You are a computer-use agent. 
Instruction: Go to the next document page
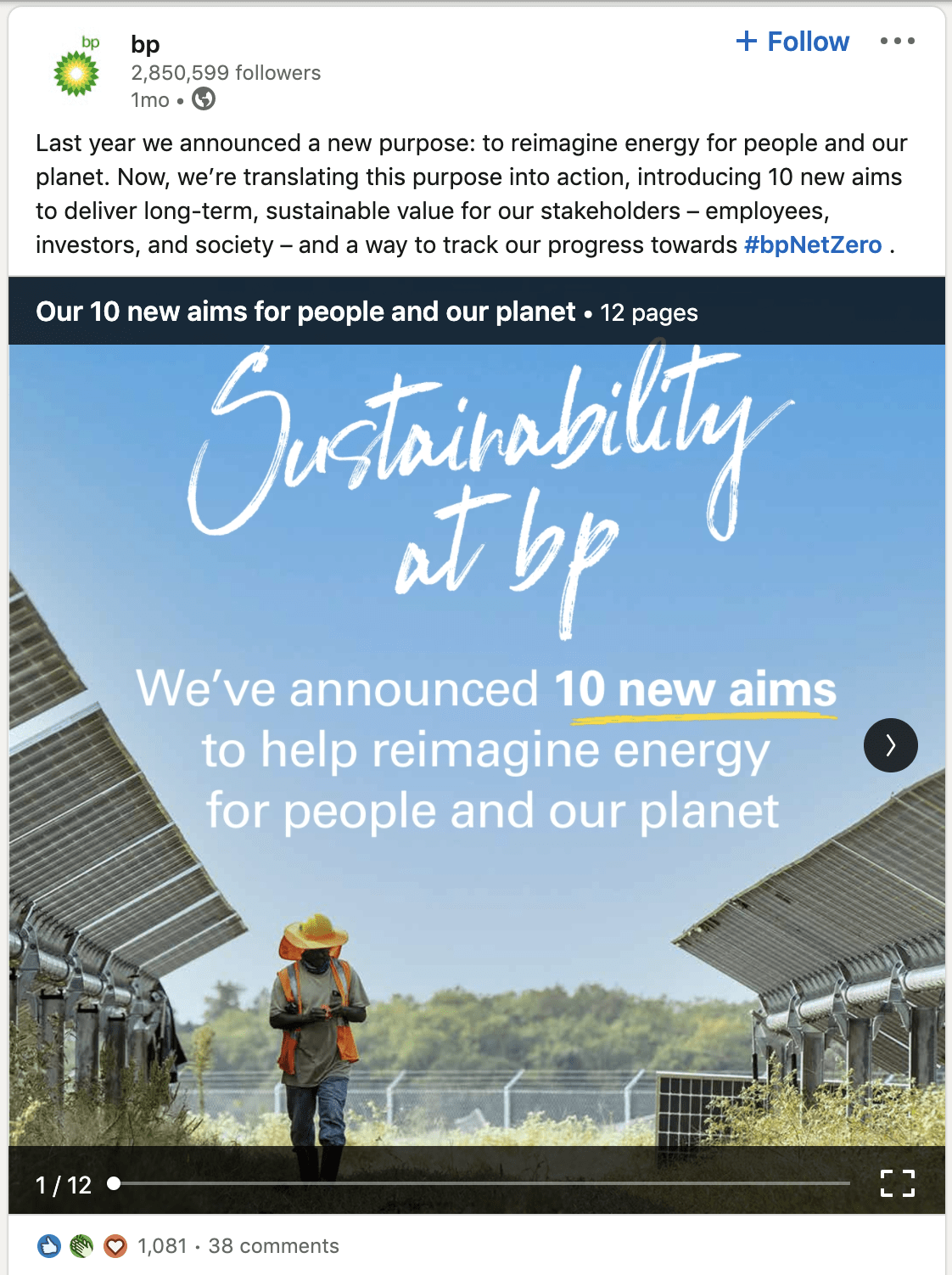[890, 745]
